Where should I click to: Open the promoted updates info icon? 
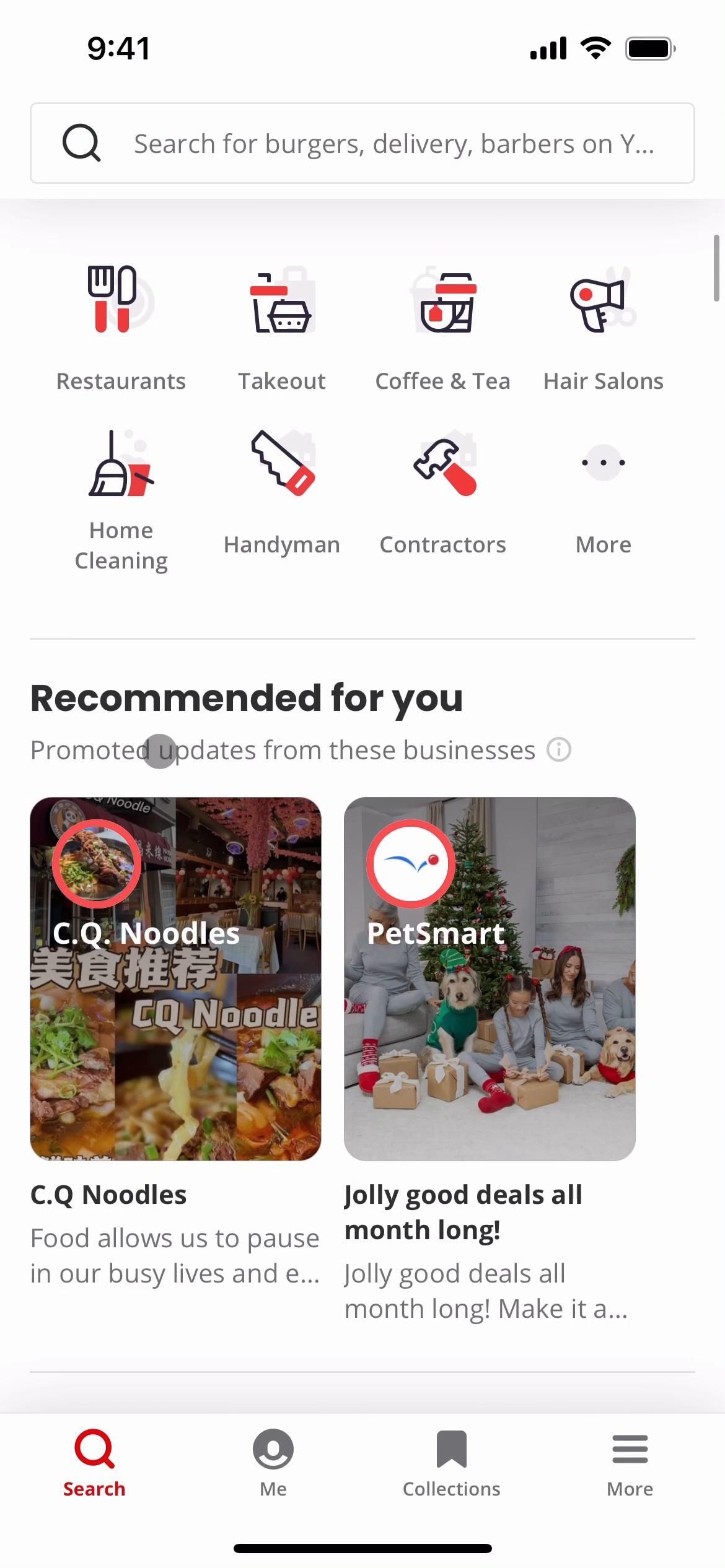[x=558, y=750]
